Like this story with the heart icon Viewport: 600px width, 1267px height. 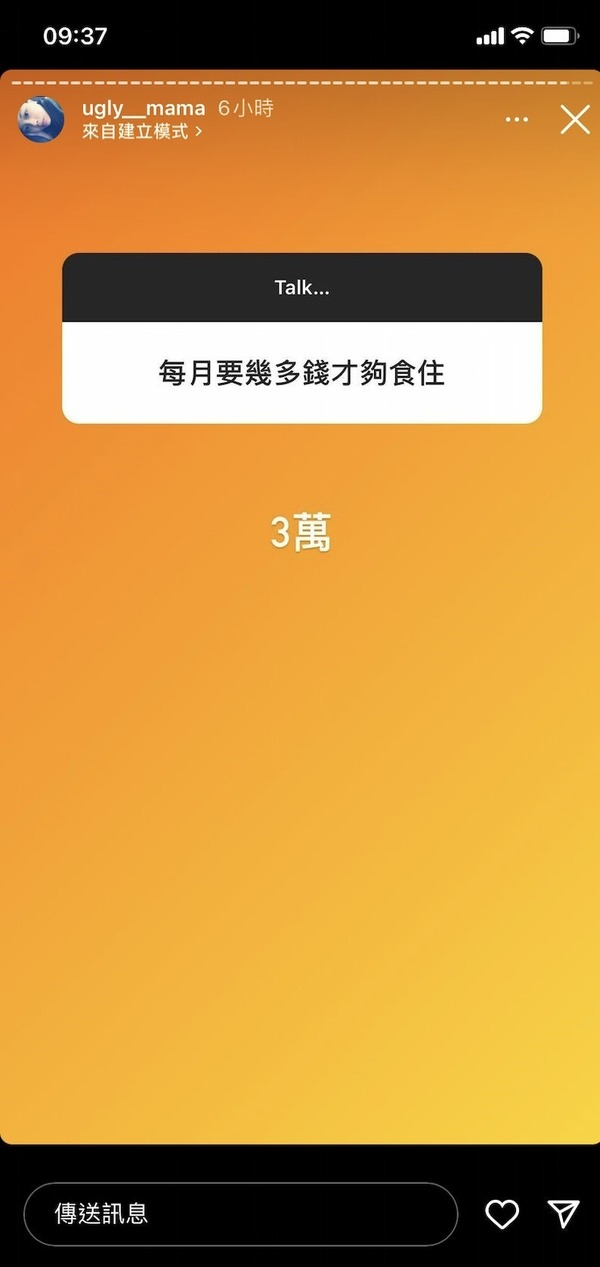pyautogui.click(x=502, y=1214)
